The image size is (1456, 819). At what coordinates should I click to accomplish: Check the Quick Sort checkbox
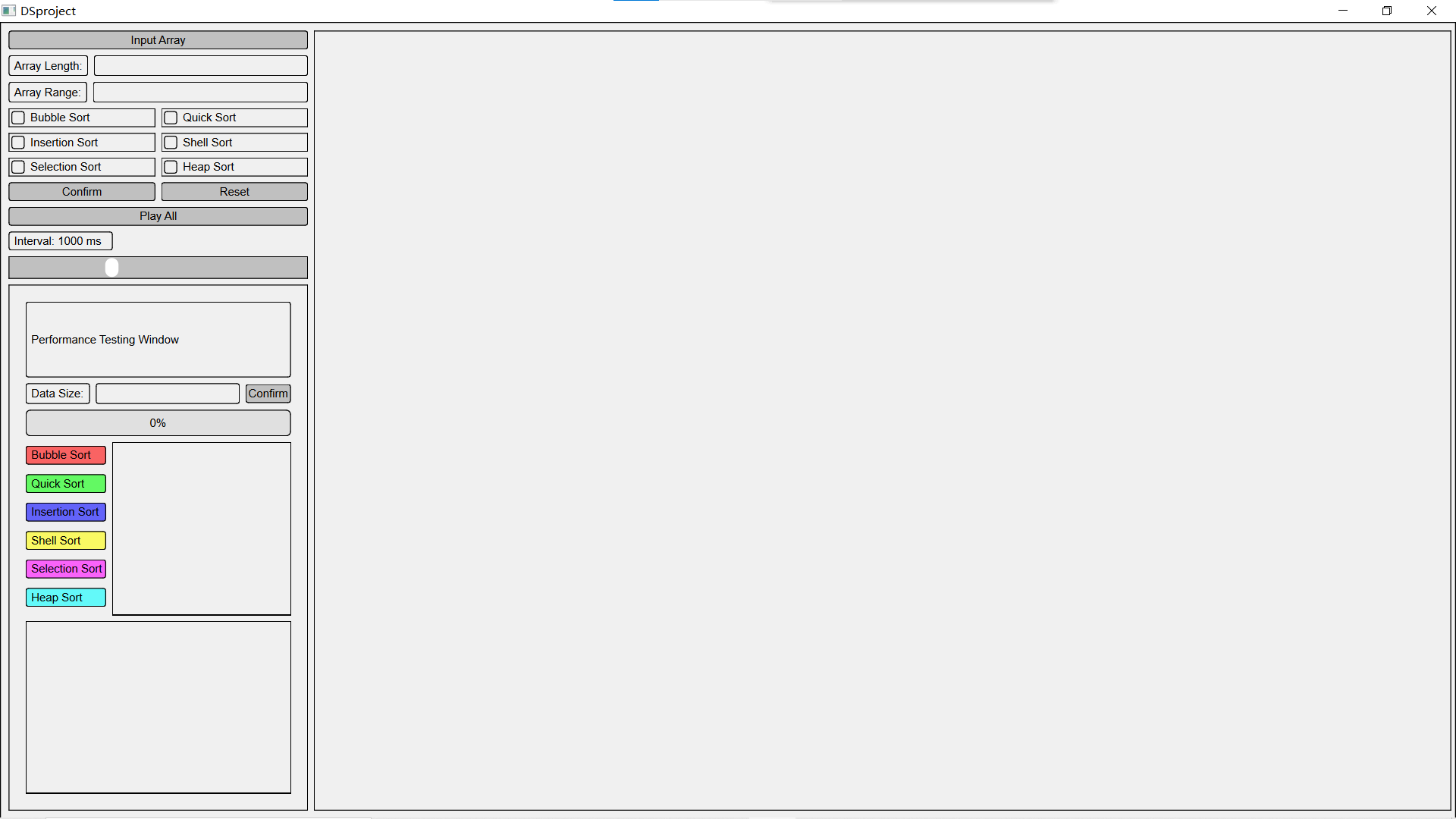(x=171, y=118)
